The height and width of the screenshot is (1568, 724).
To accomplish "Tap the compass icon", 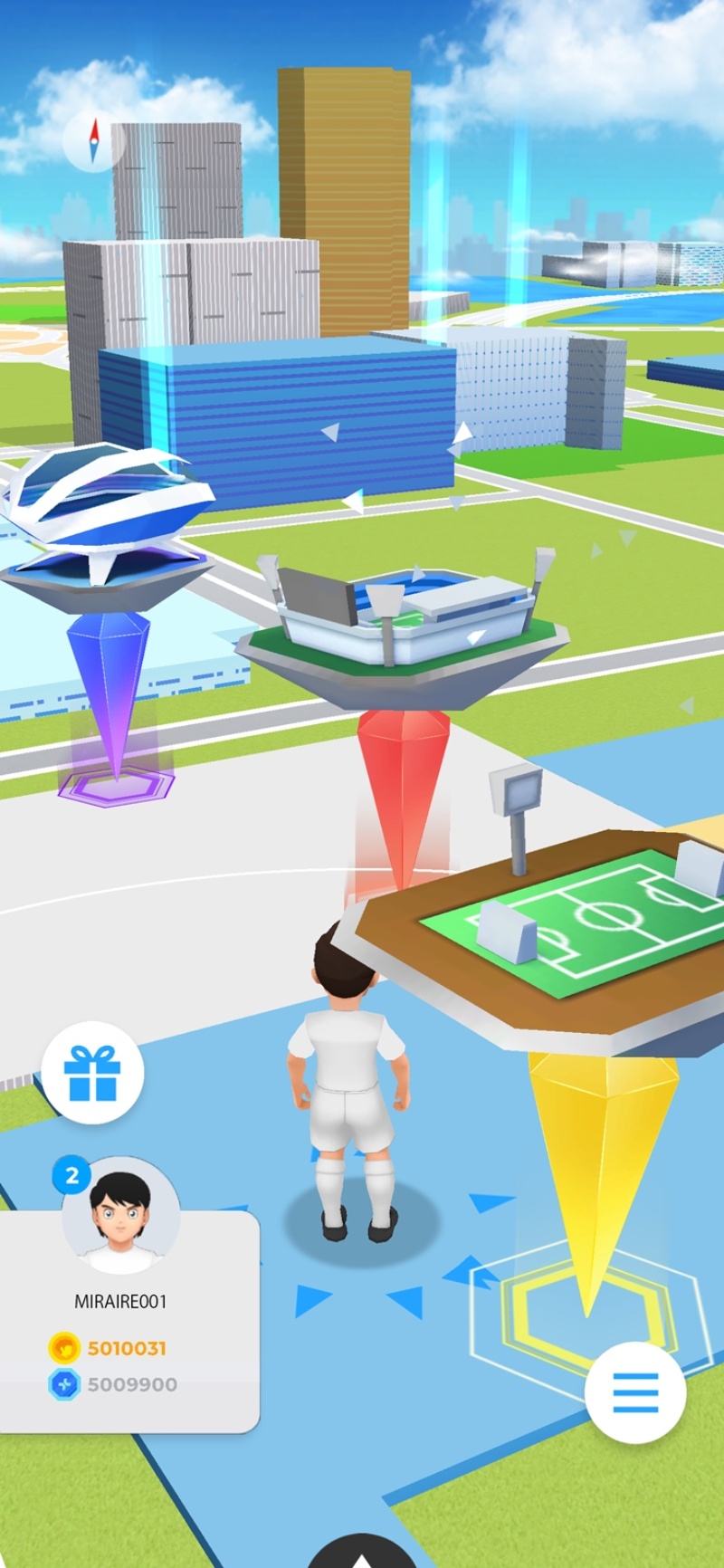I will tap(92, 140).
